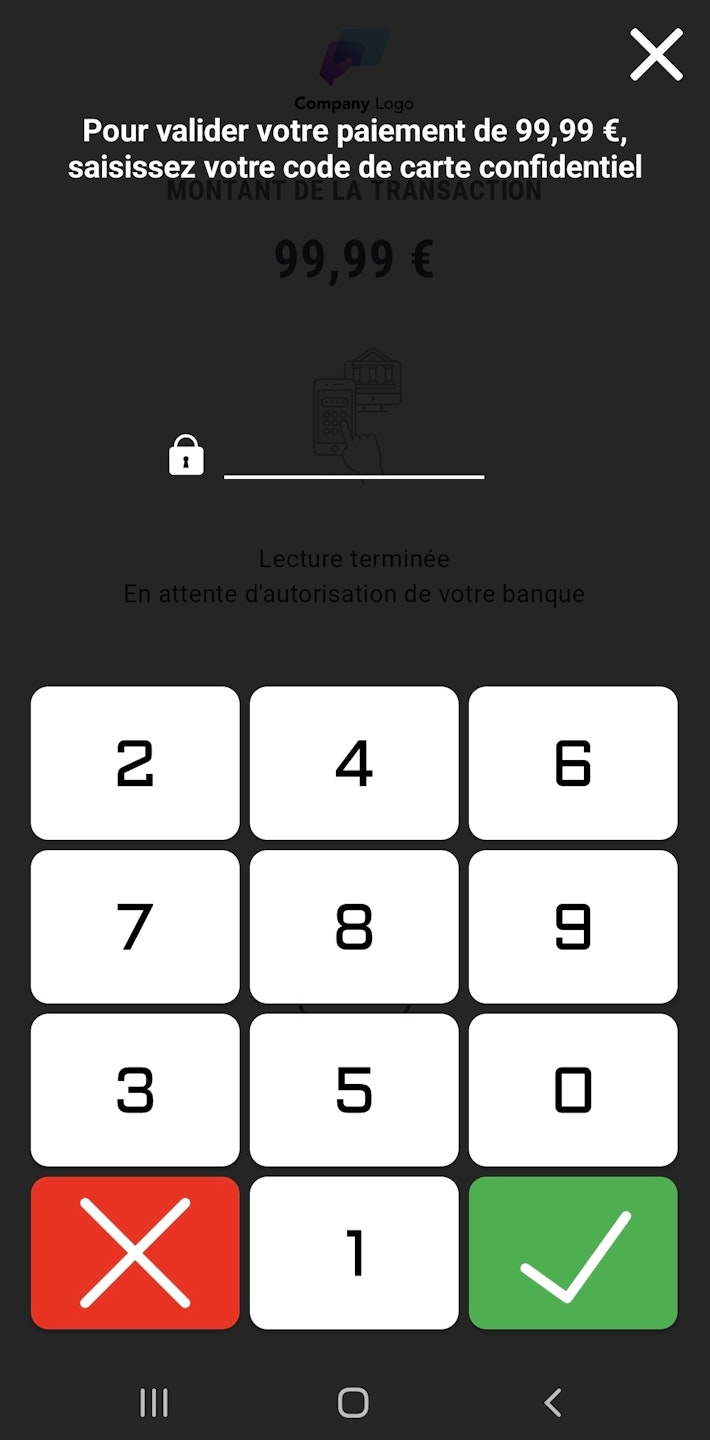This screenshot has height=1440, width=710.
Task: Cancel with the red cross button
Action: (135, 1253)
